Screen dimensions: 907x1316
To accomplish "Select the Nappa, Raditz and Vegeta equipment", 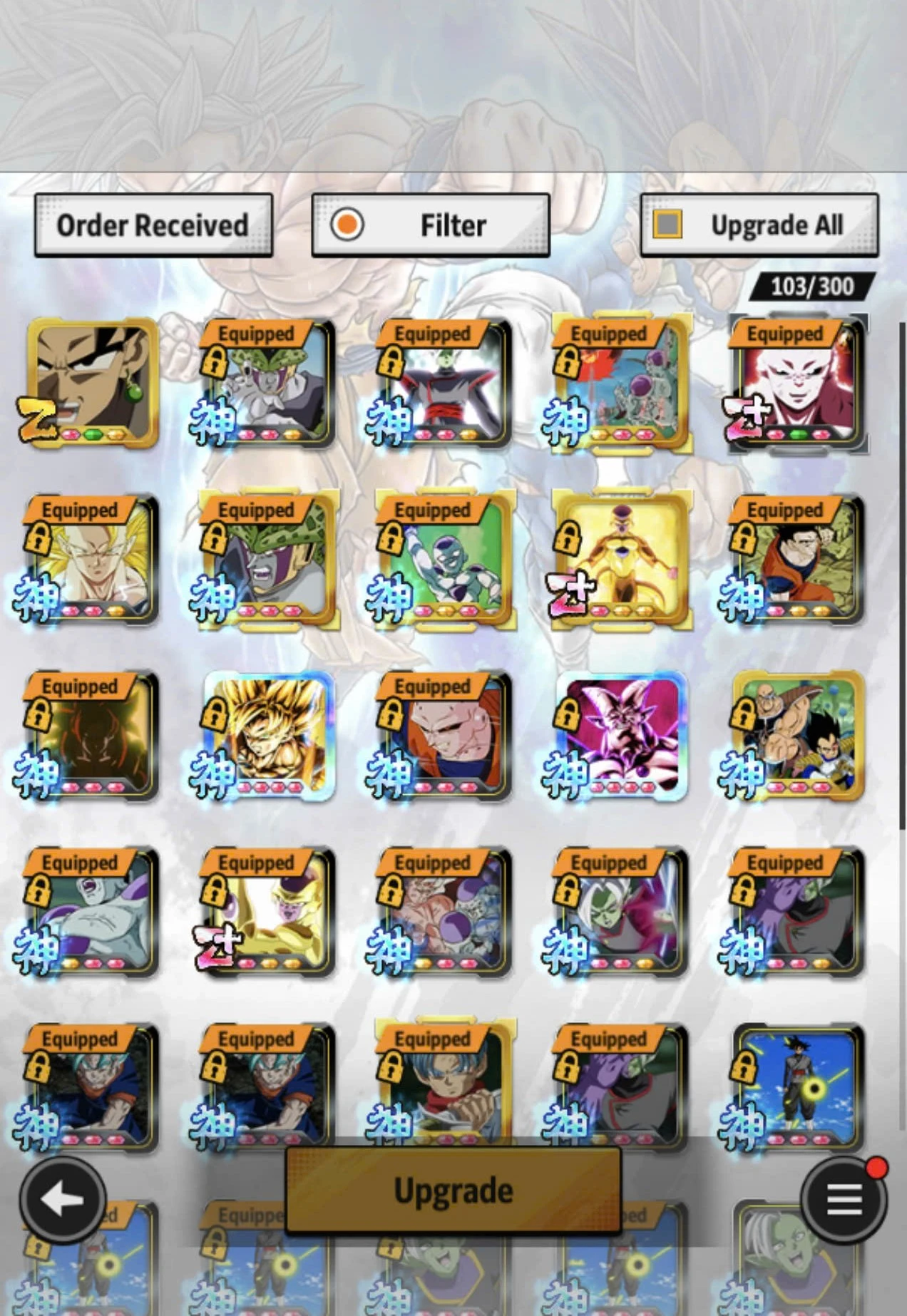I will tap(797, 736).
